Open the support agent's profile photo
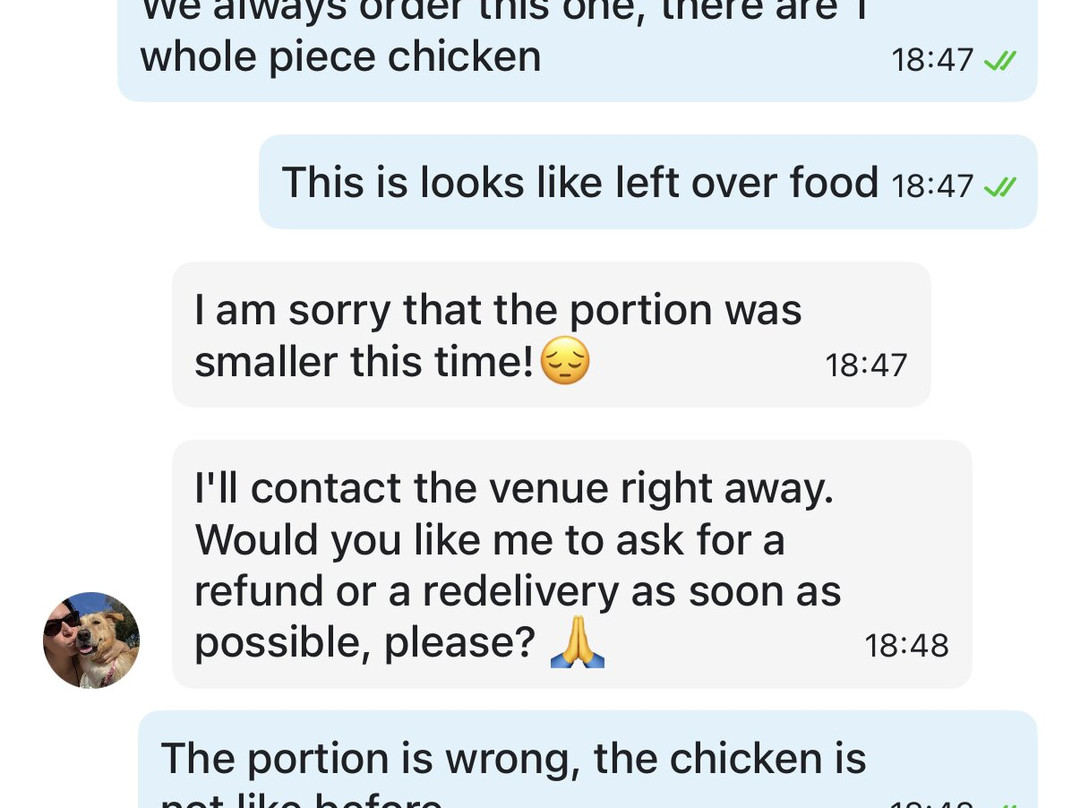1080x808 pixels. tap(91, 640)
